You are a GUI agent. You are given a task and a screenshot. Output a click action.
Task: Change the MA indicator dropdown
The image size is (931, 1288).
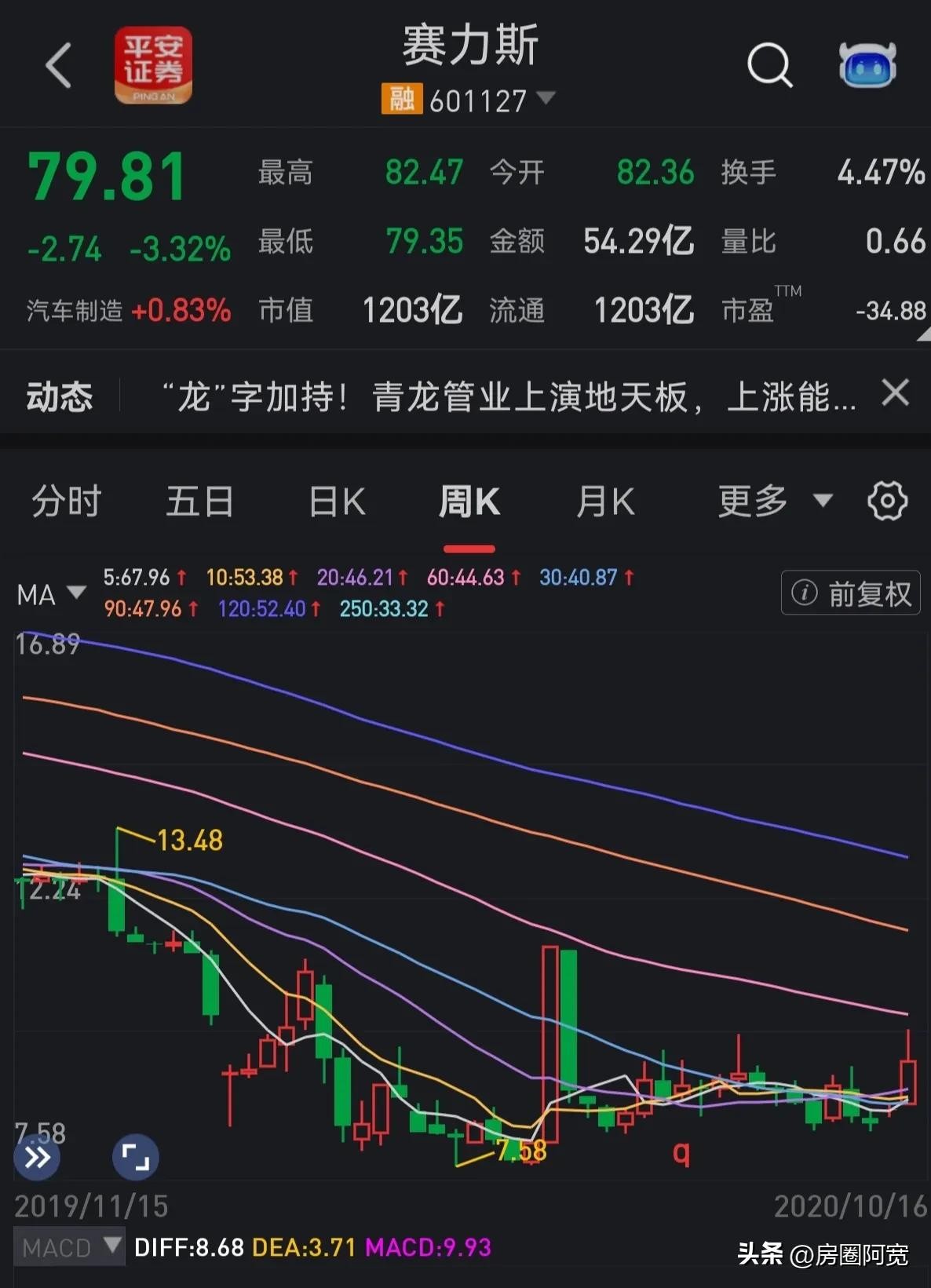coord(51,594)
